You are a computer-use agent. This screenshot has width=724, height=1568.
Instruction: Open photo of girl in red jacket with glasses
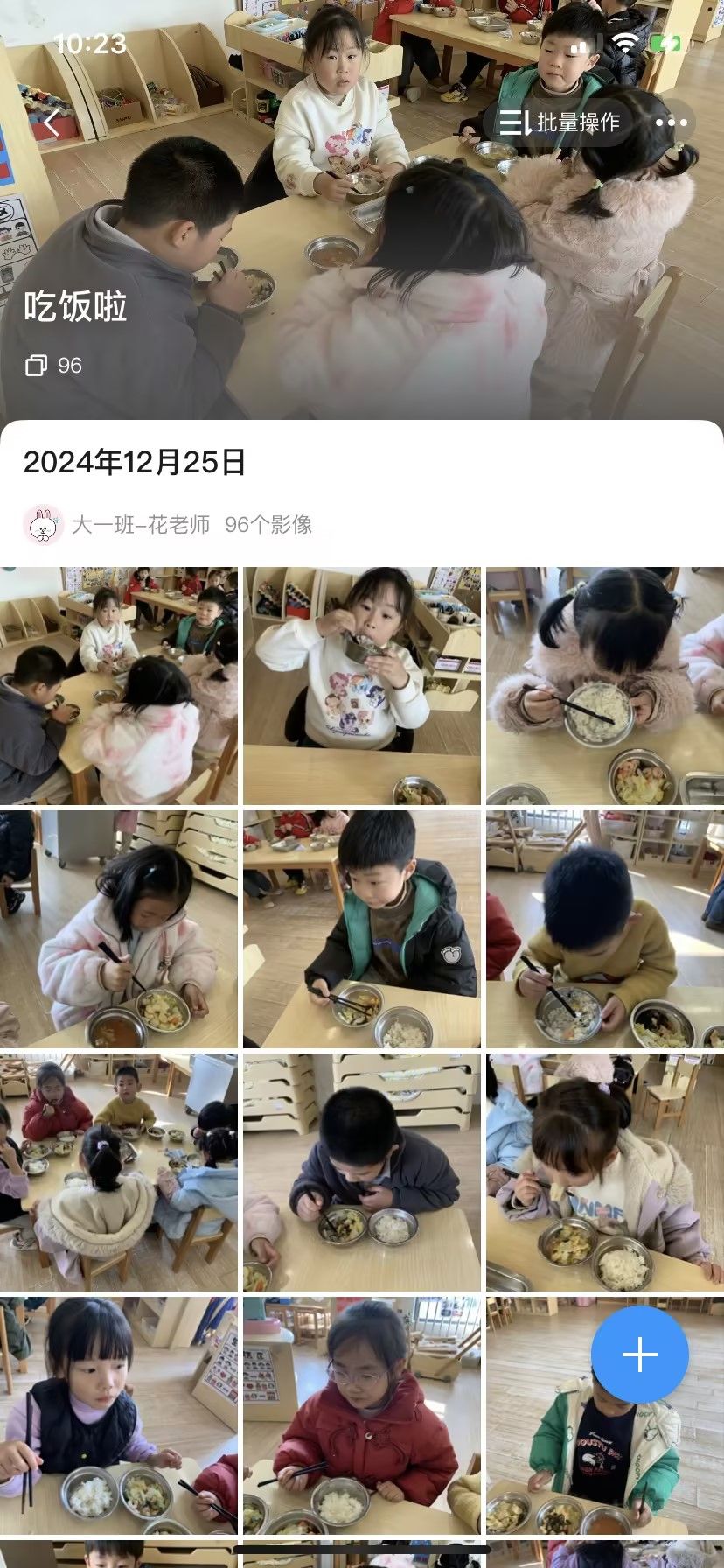(x=361, y=1415)
